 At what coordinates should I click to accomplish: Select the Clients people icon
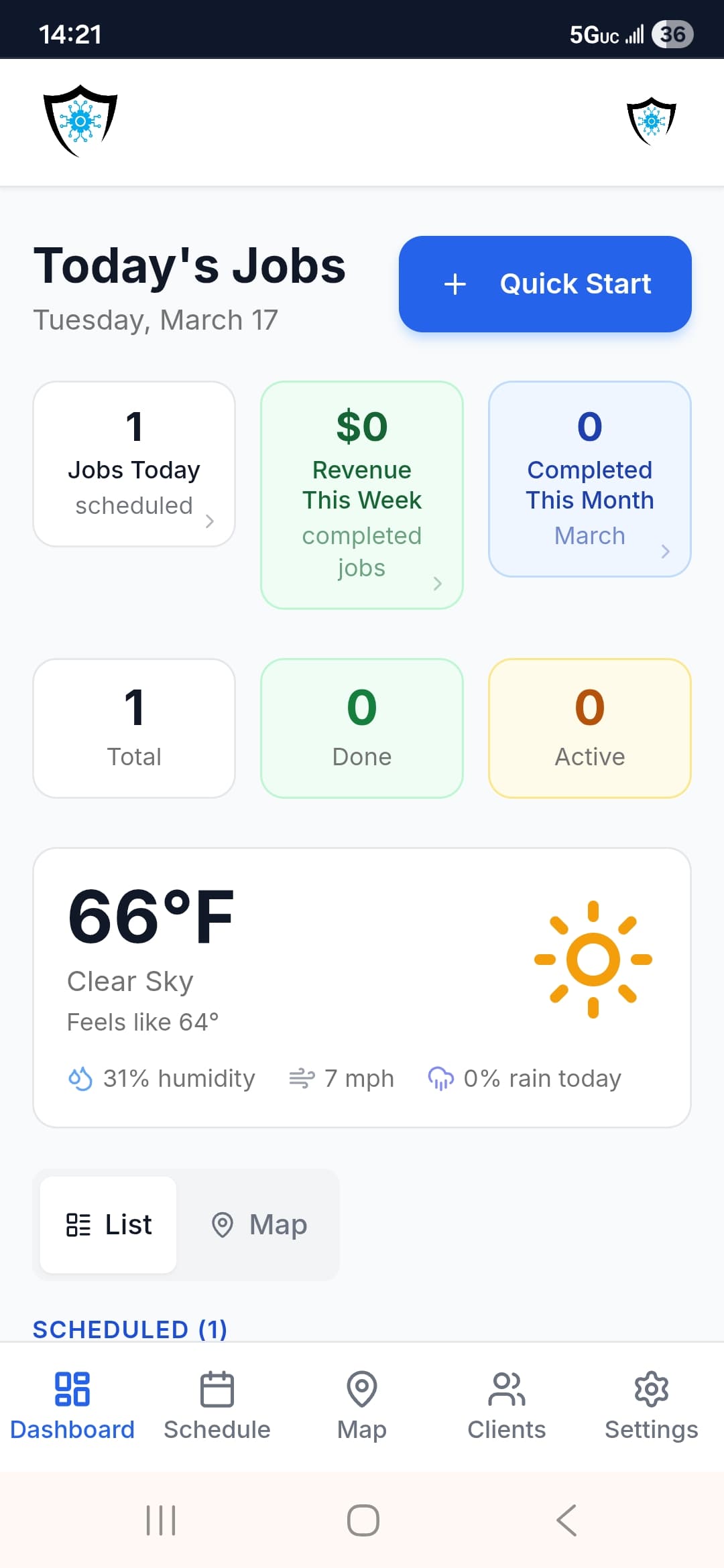506,1386
